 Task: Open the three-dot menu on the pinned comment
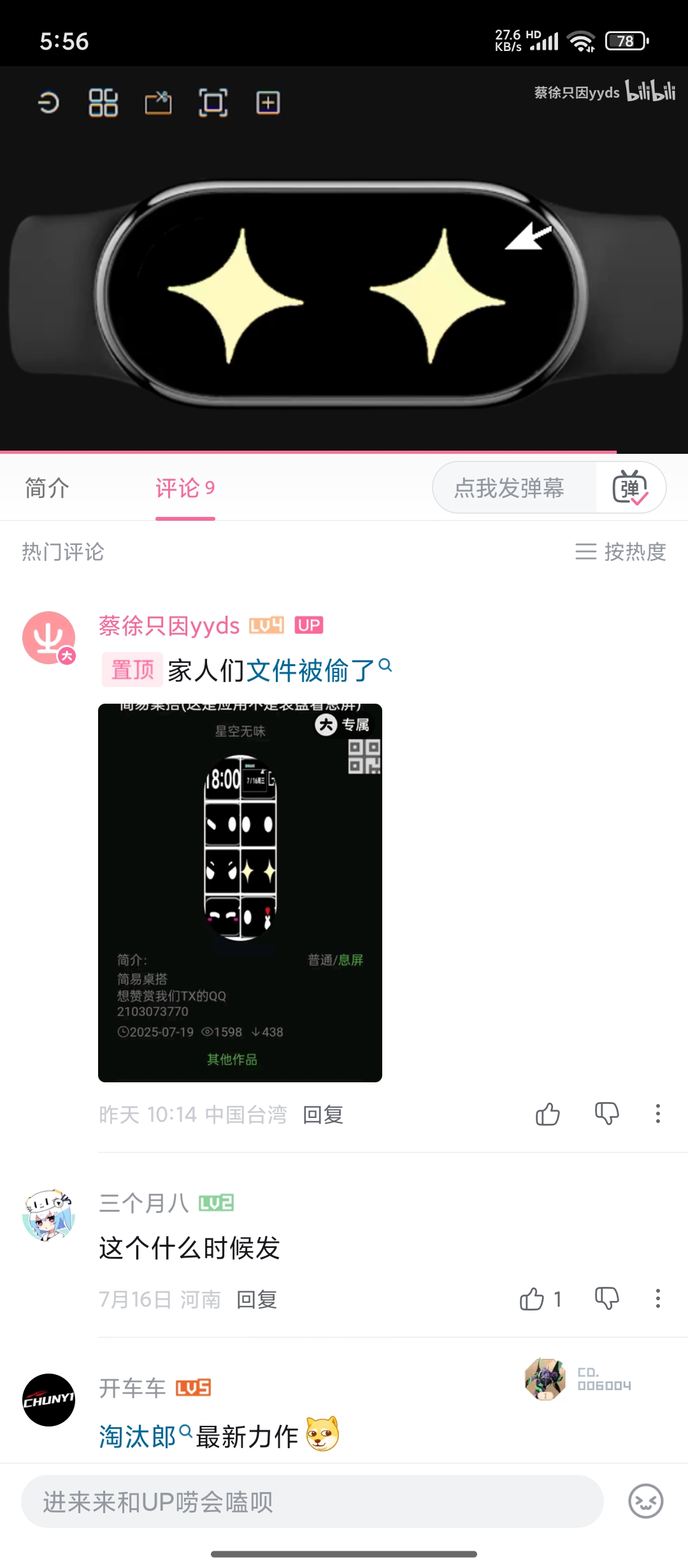click(657, 1114)
